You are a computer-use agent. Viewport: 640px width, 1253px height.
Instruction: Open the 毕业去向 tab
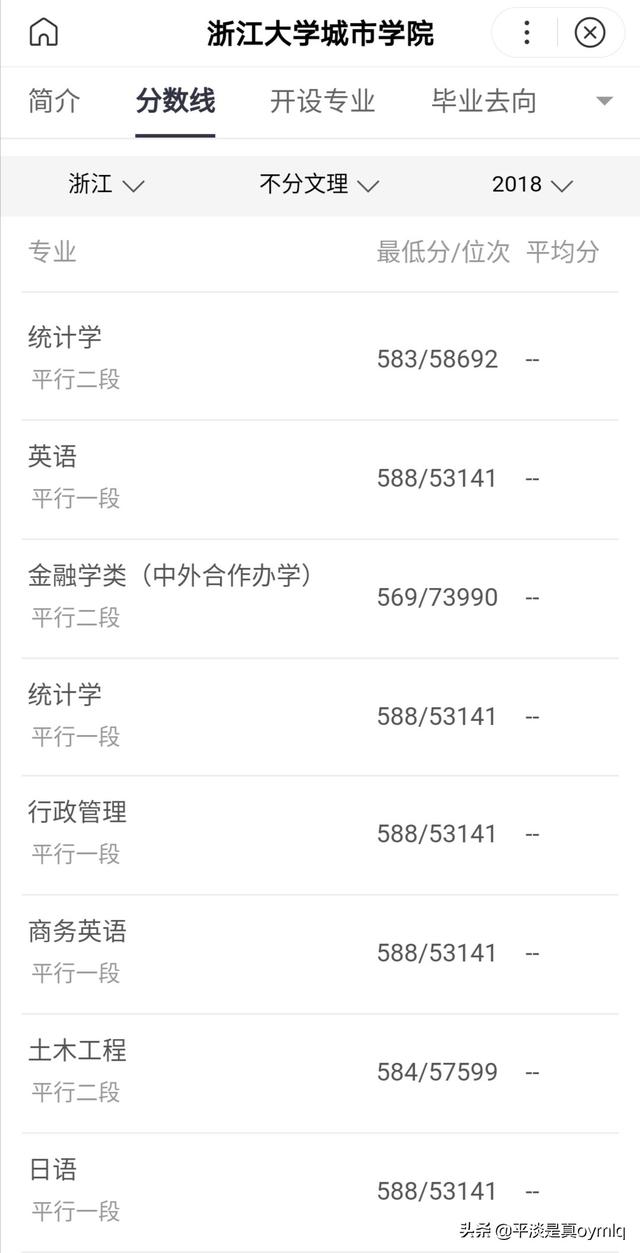coord(484,101)
